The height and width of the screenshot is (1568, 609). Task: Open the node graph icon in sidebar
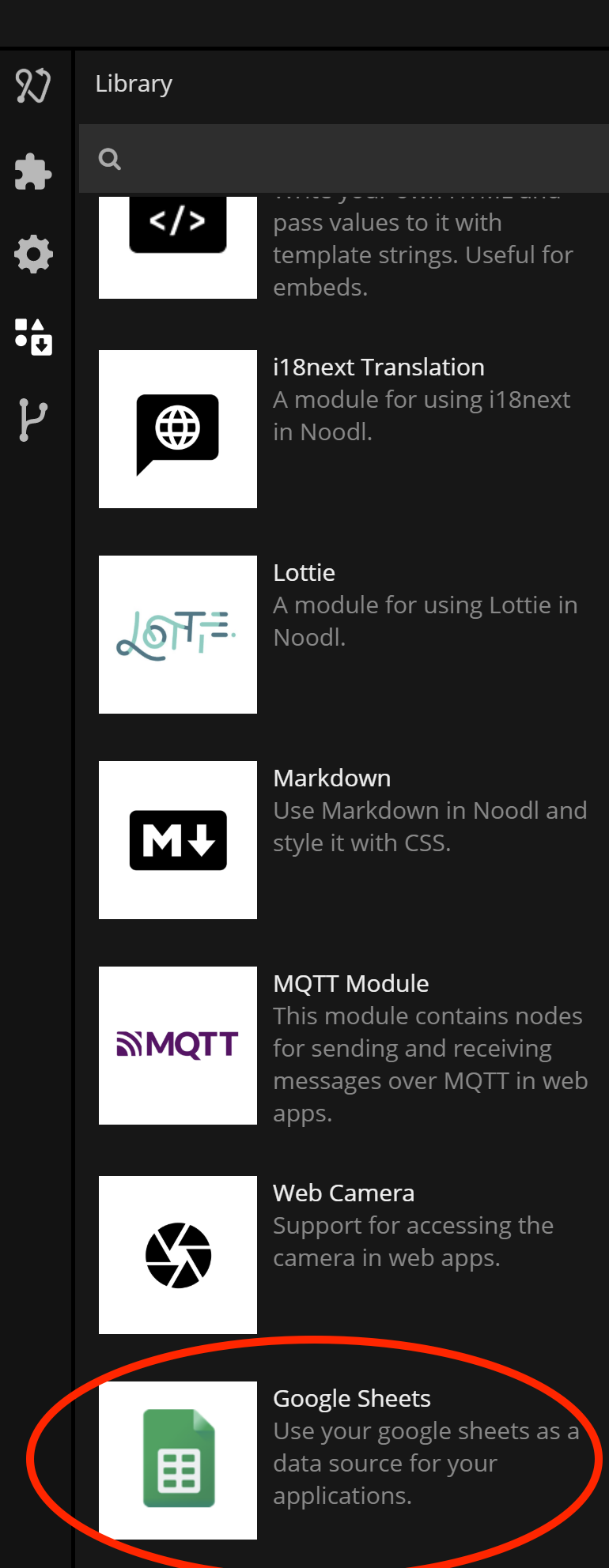[33, 85]
